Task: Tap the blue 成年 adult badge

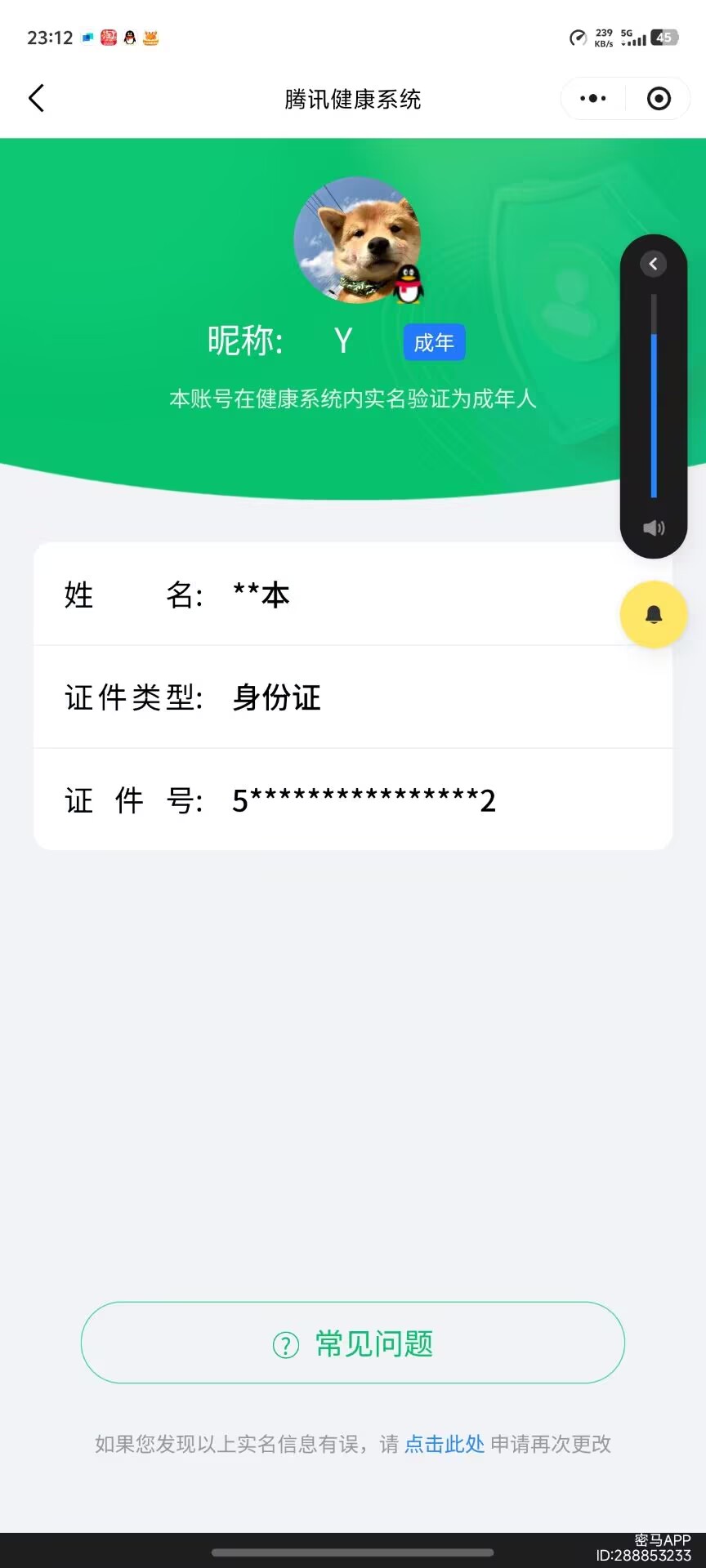Action: [x=434, y=342]
